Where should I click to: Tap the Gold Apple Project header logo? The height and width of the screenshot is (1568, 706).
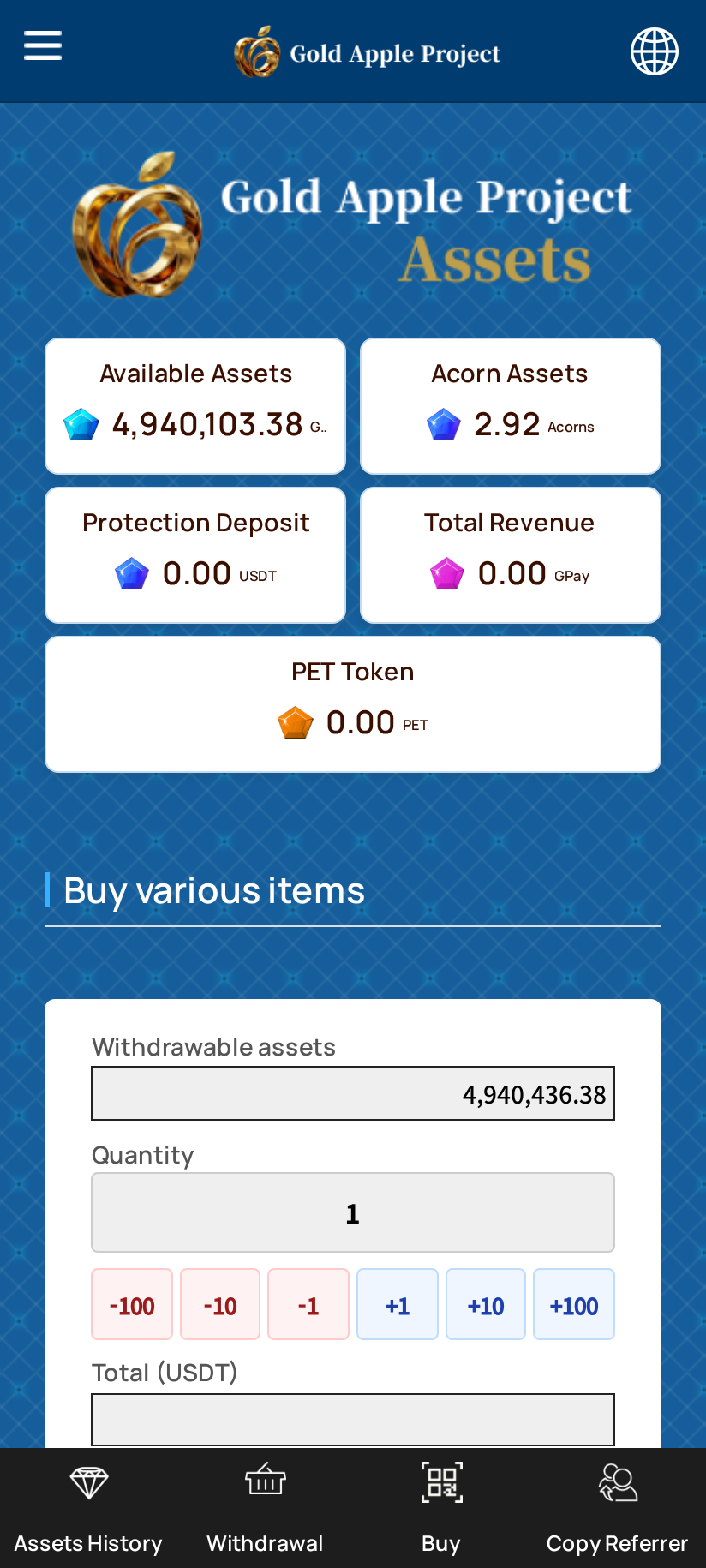(368, 52)
